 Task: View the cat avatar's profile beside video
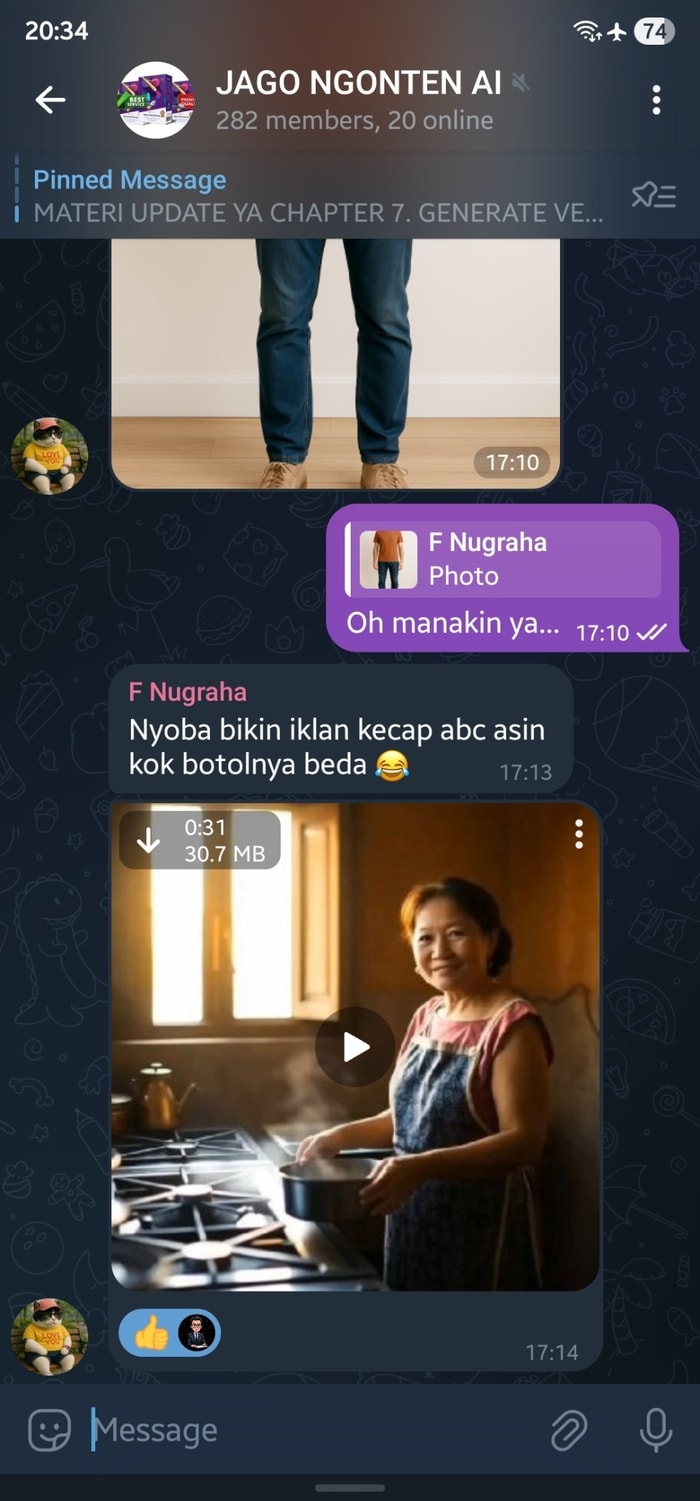point(49,1336)
